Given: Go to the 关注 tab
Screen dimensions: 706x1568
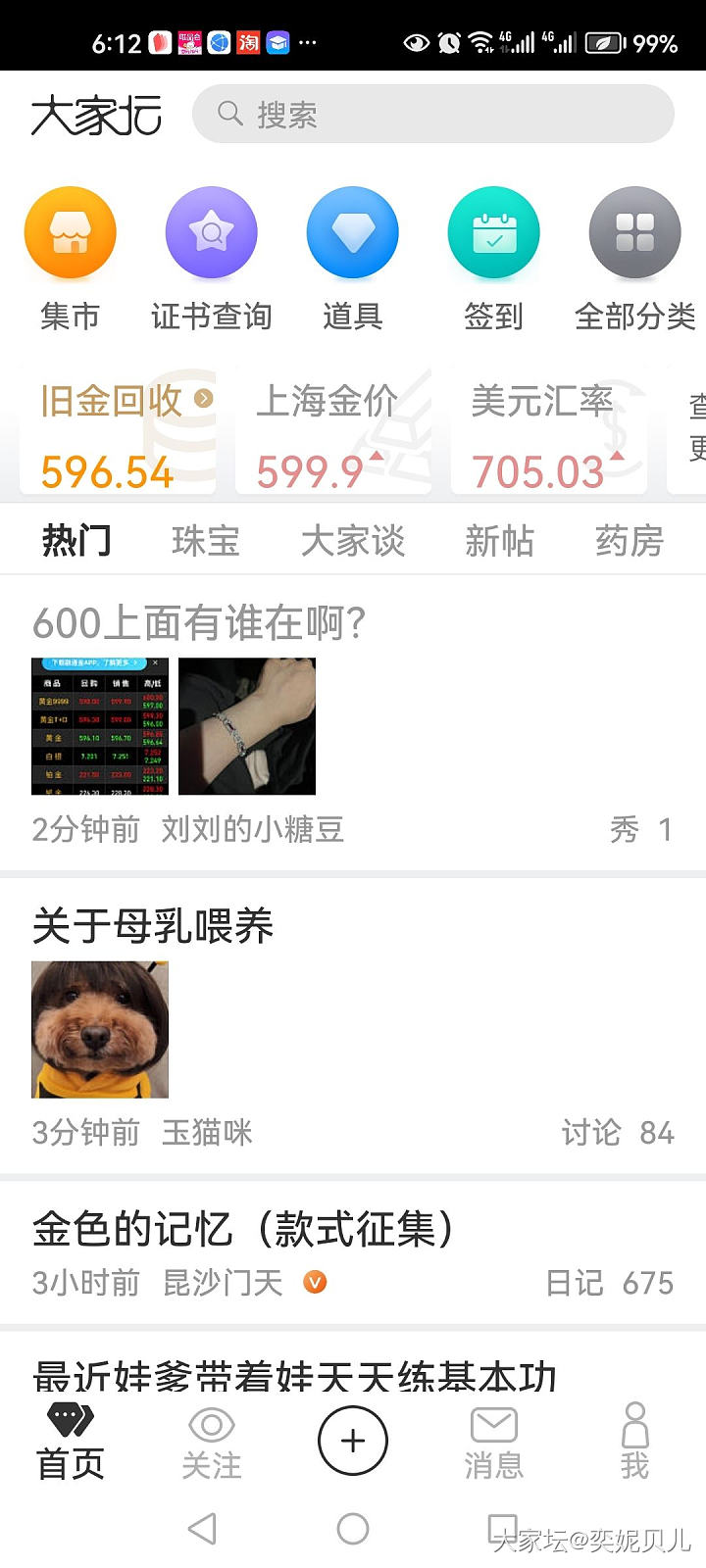Looking at the screenshot, I should [212, 1443].
